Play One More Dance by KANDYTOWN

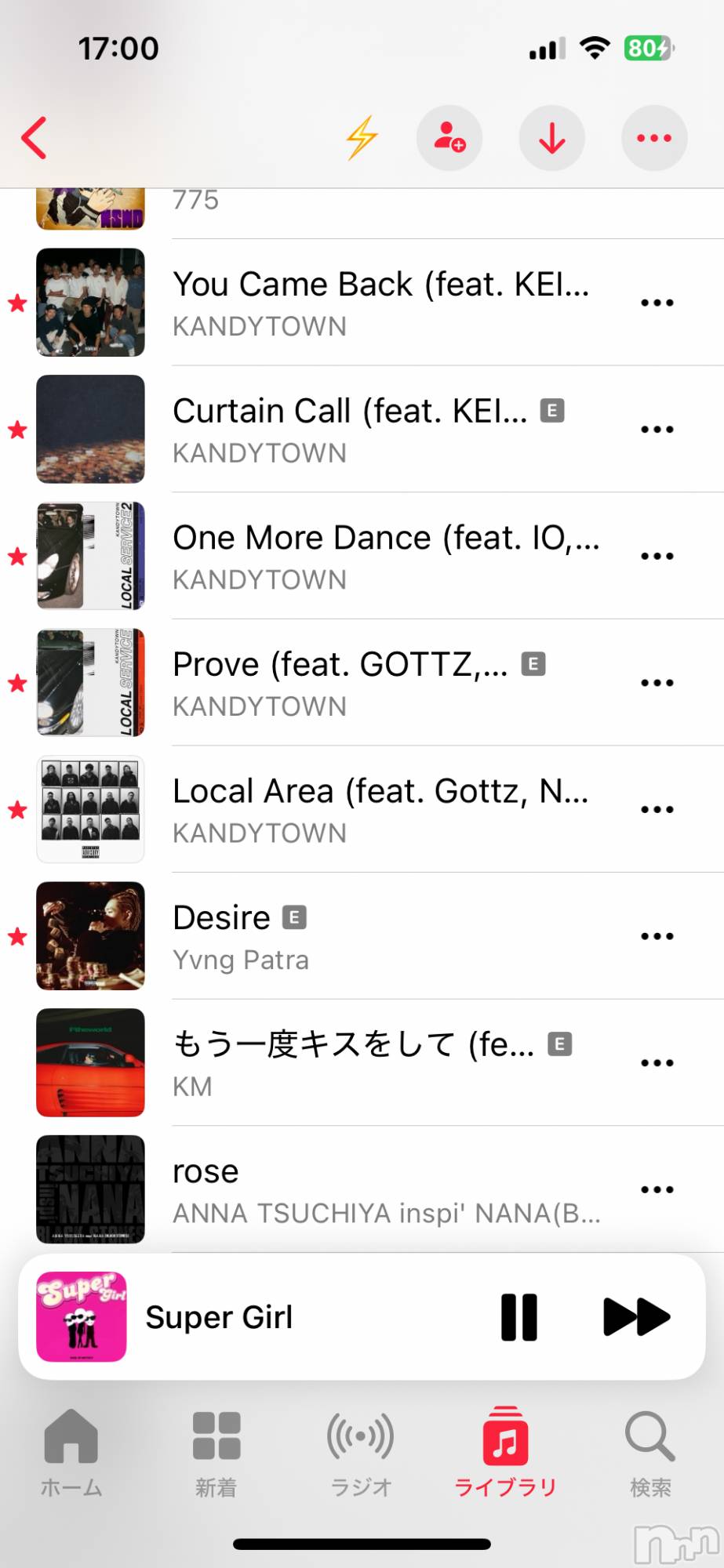tap(384, 556)
